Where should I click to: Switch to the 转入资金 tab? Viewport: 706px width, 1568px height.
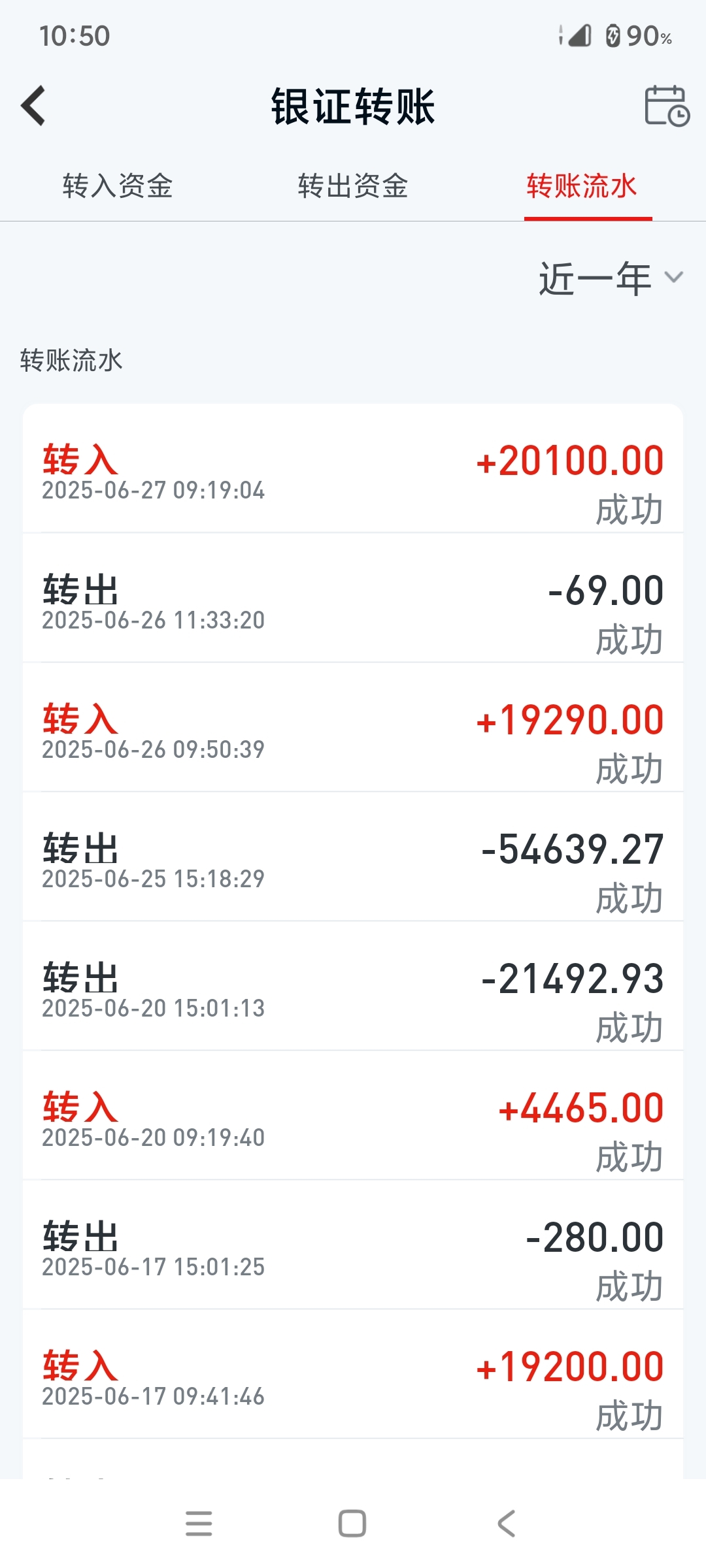click(x=118, y=186)
